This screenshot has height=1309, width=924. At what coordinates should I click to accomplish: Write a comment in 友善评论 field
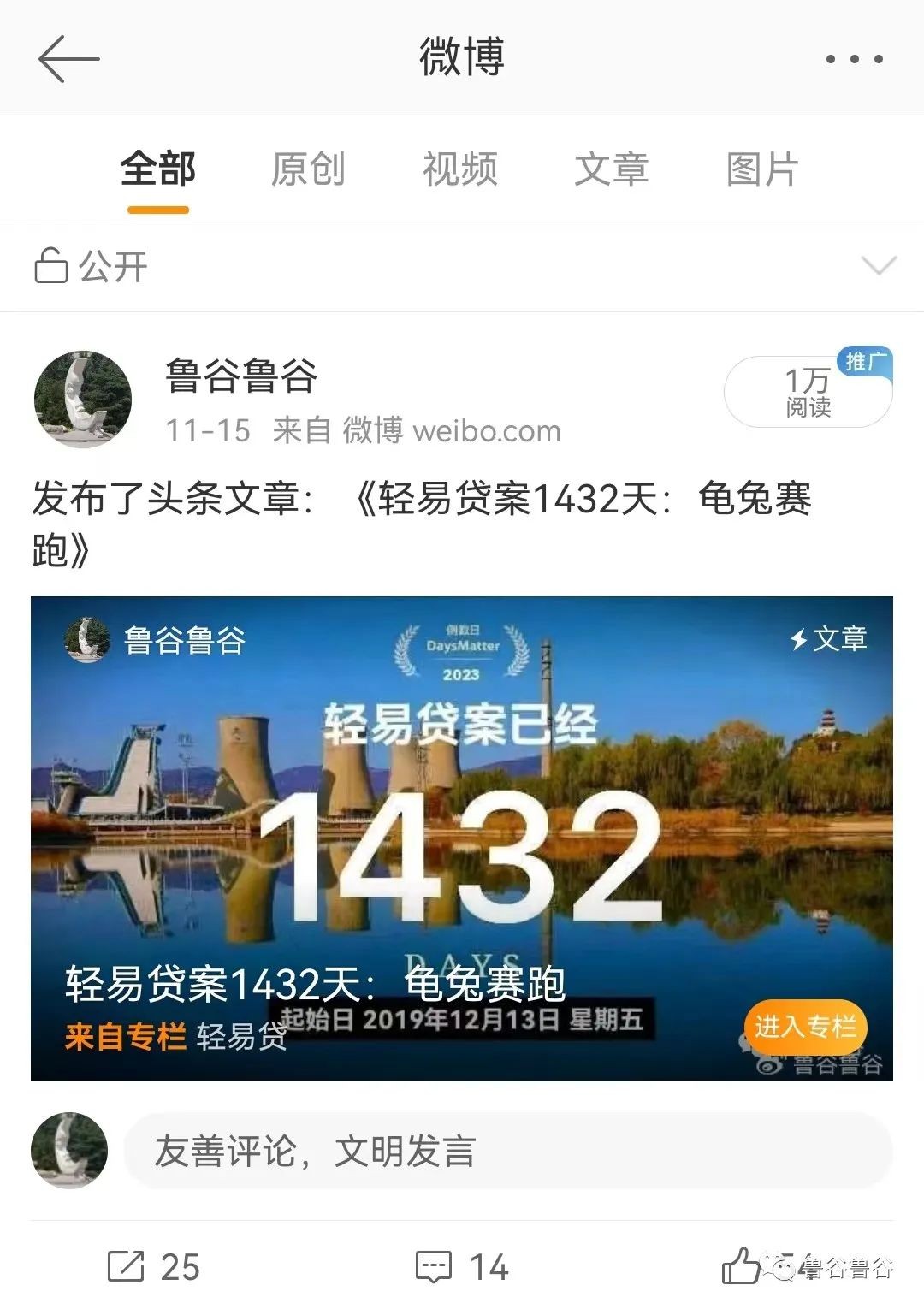coord(508,1151)
